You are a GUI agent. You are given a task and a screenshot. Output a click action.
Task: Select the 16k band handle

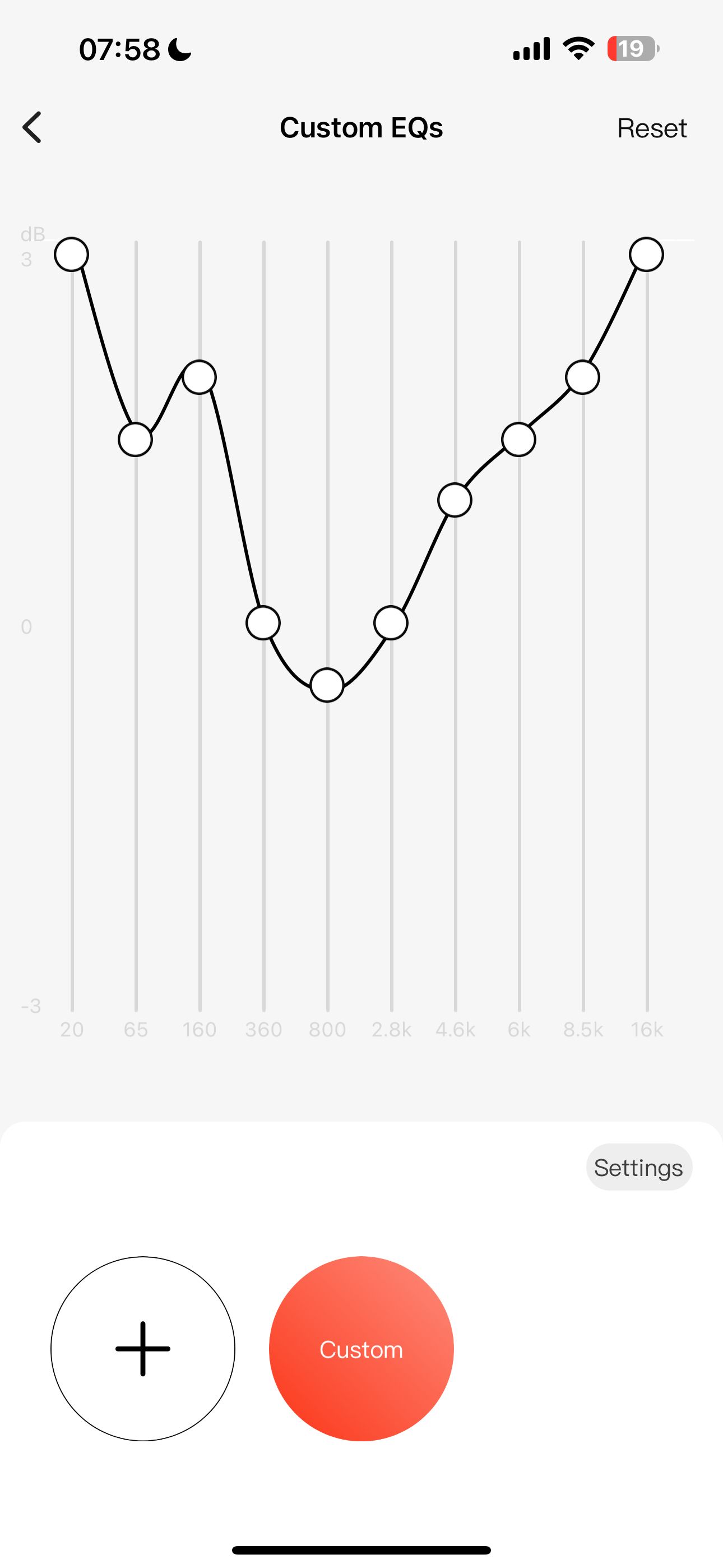coord(646,255)
